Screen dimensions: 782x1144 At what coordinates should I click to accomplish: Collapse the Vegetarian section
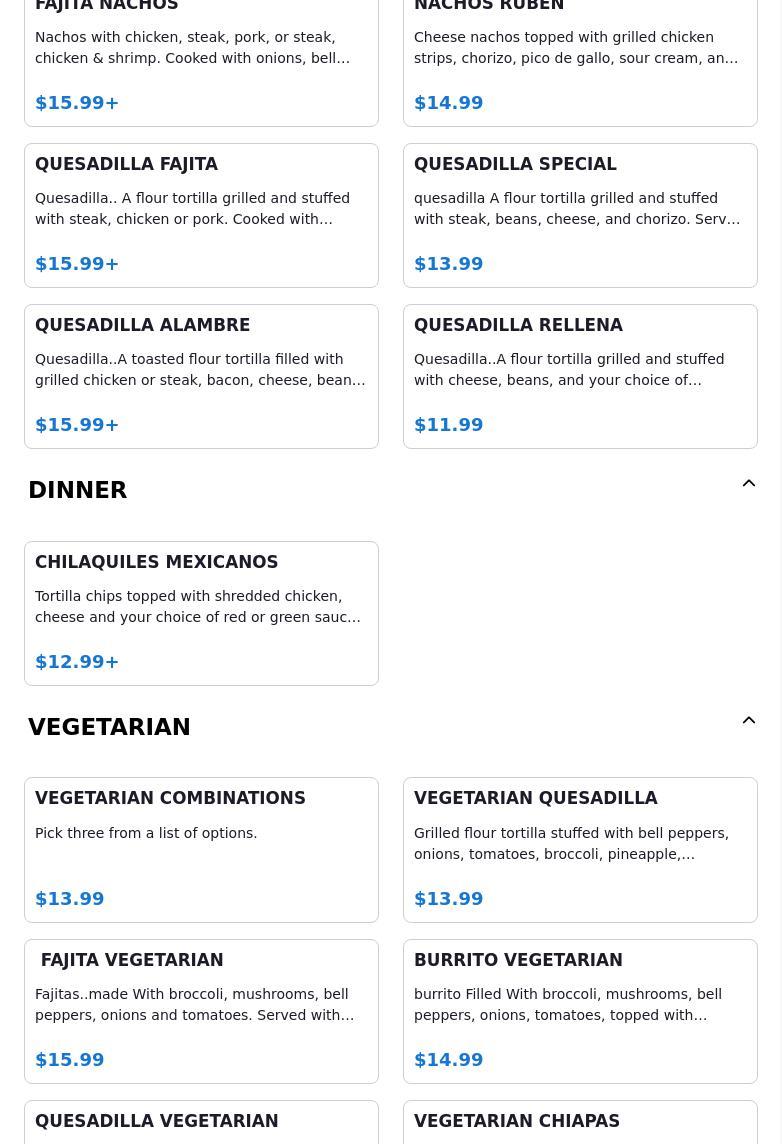pyautogui.click(x=748, y=721)
